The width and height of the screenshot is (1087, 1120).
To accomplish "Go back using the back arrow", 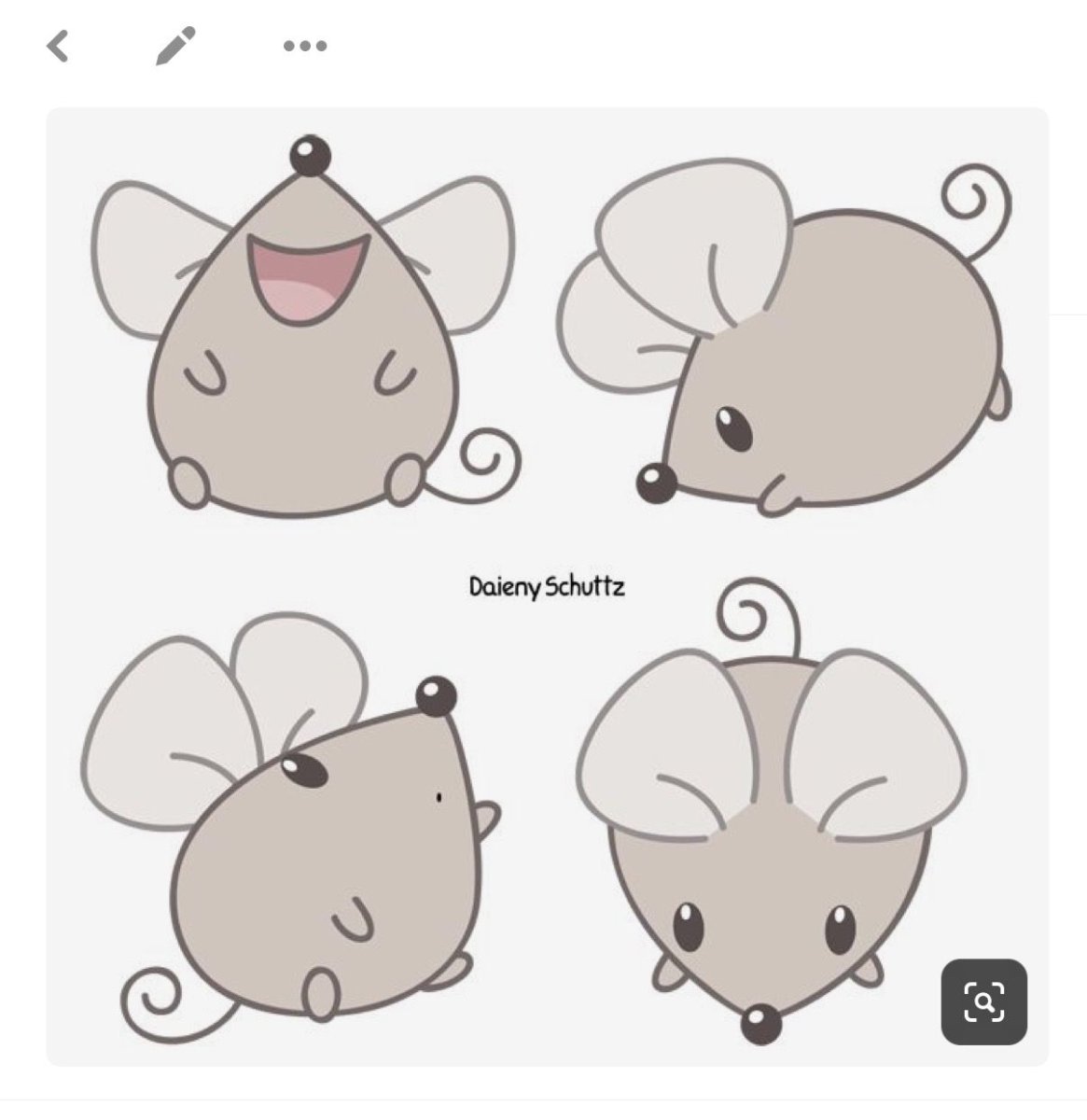I will [58, 45].
